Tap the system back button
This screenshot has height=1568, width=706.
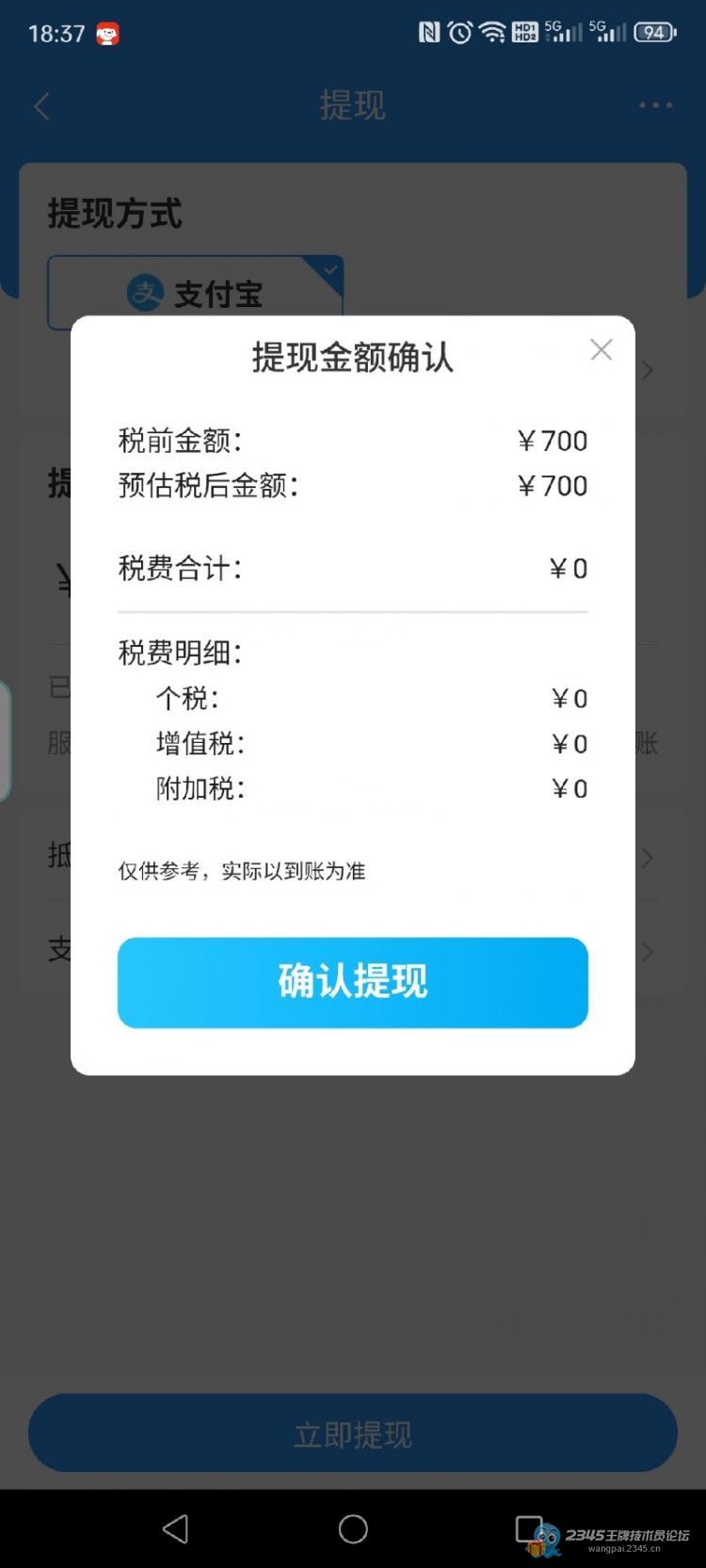pyautogui.click(x=176, y=1528)
